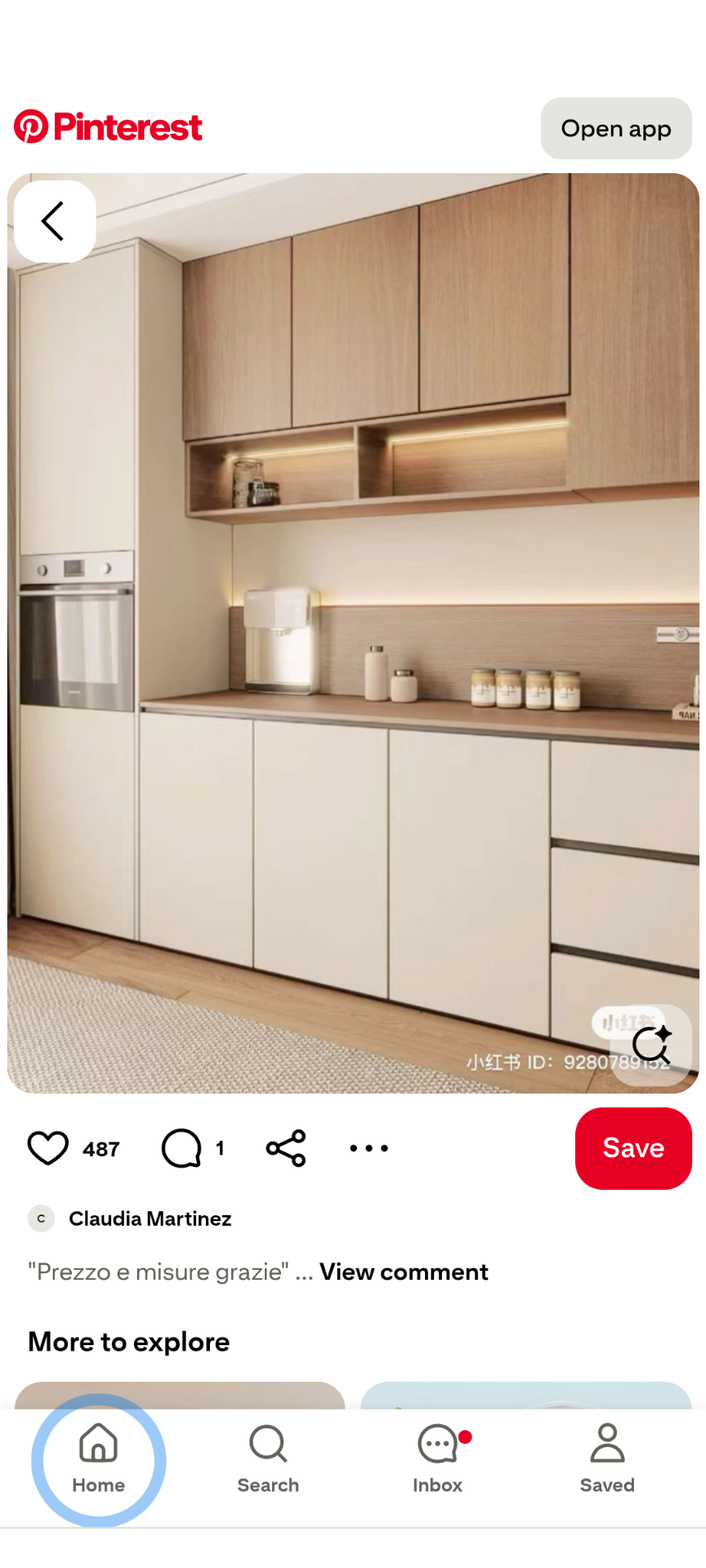Go back using the arrow button

coord(54,221)
